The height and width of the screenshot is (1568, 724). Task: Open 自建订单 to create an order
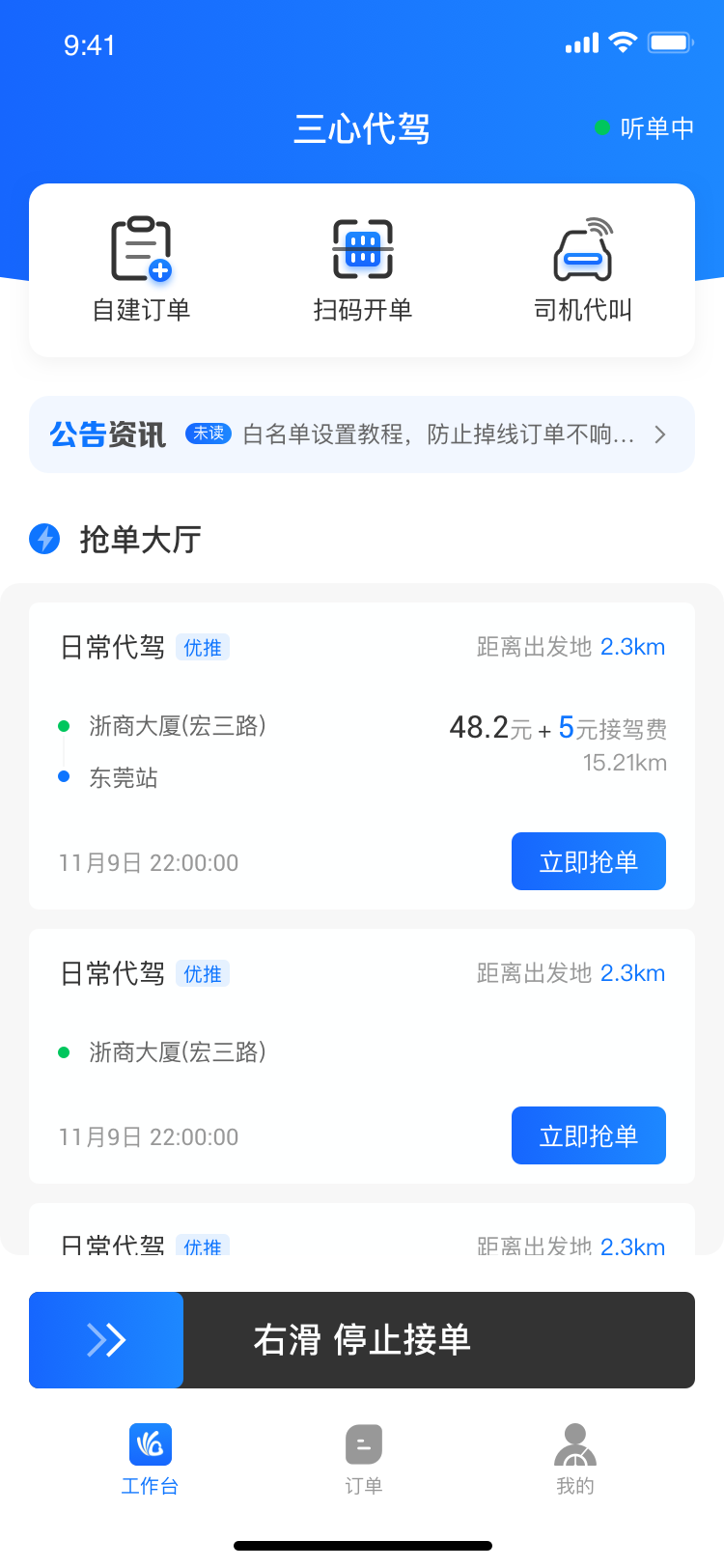[141, 268]
